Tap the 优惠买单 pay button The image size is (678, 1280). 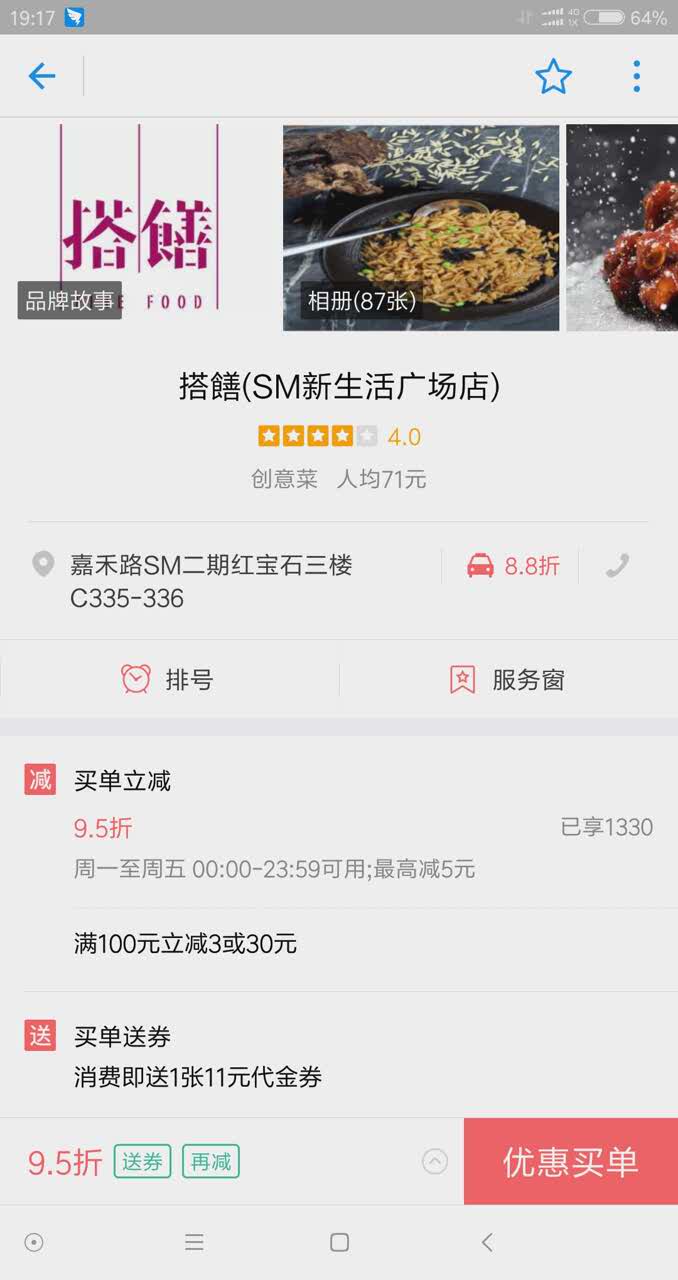(570, 1161)
